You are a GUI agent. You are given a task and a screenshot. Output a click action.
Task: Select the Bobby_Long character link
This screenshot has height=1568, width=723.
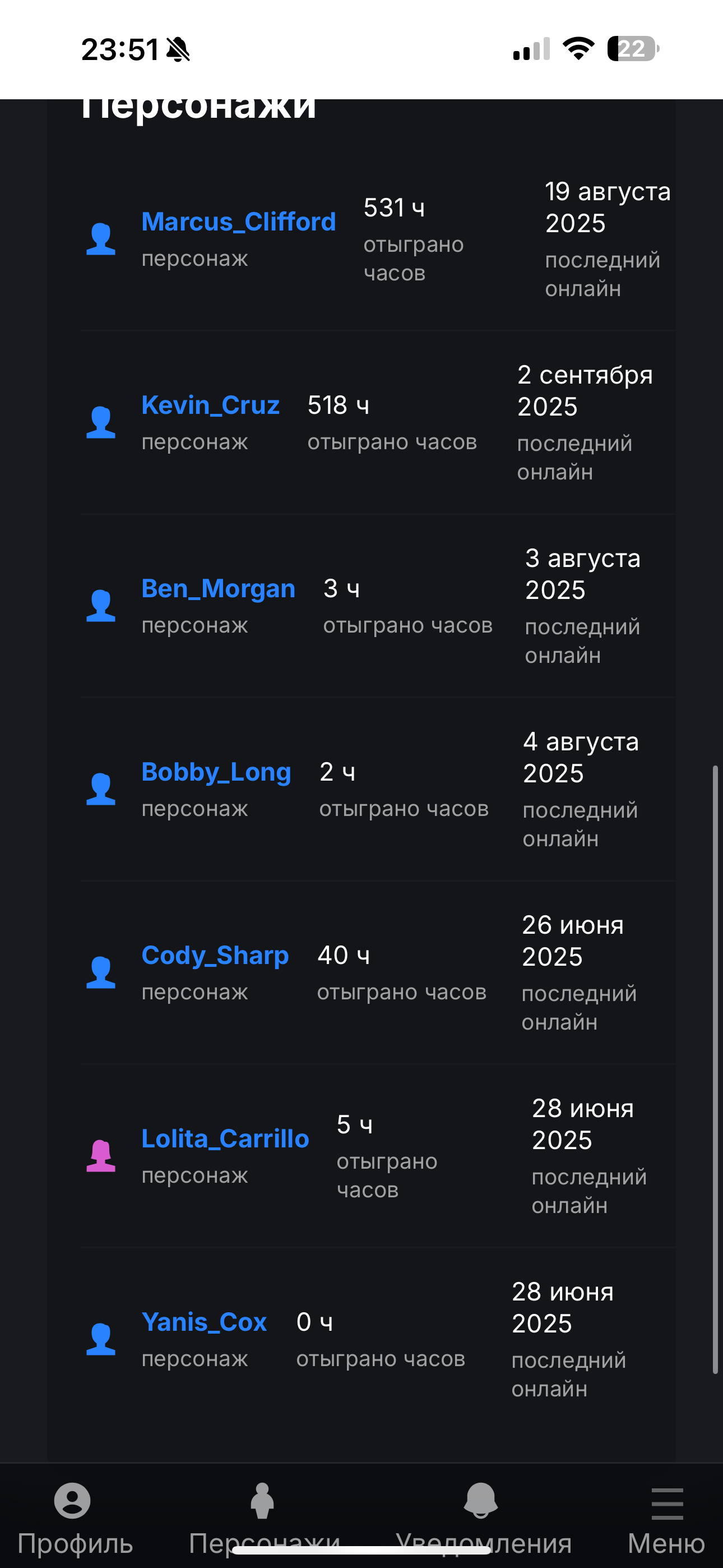coord(216,772)
